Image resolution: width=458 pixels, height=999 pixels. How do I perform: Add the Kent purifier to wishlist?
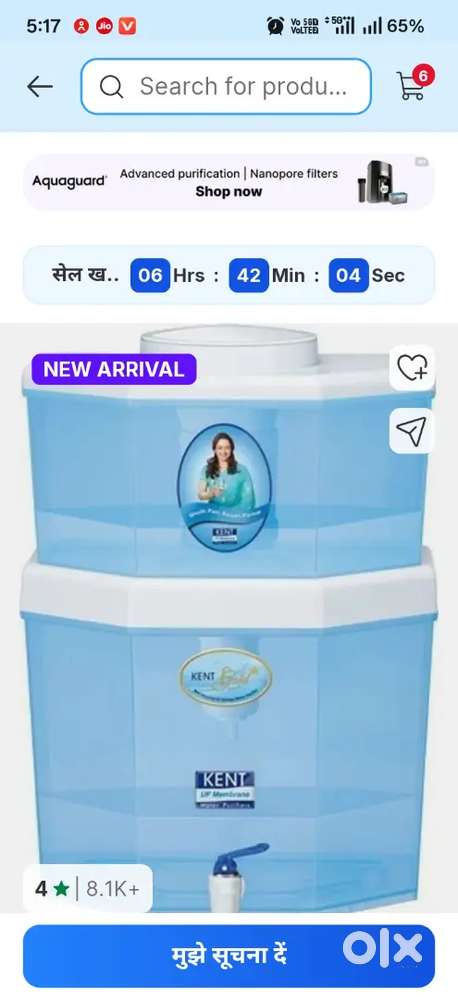[x=412, y=368]
